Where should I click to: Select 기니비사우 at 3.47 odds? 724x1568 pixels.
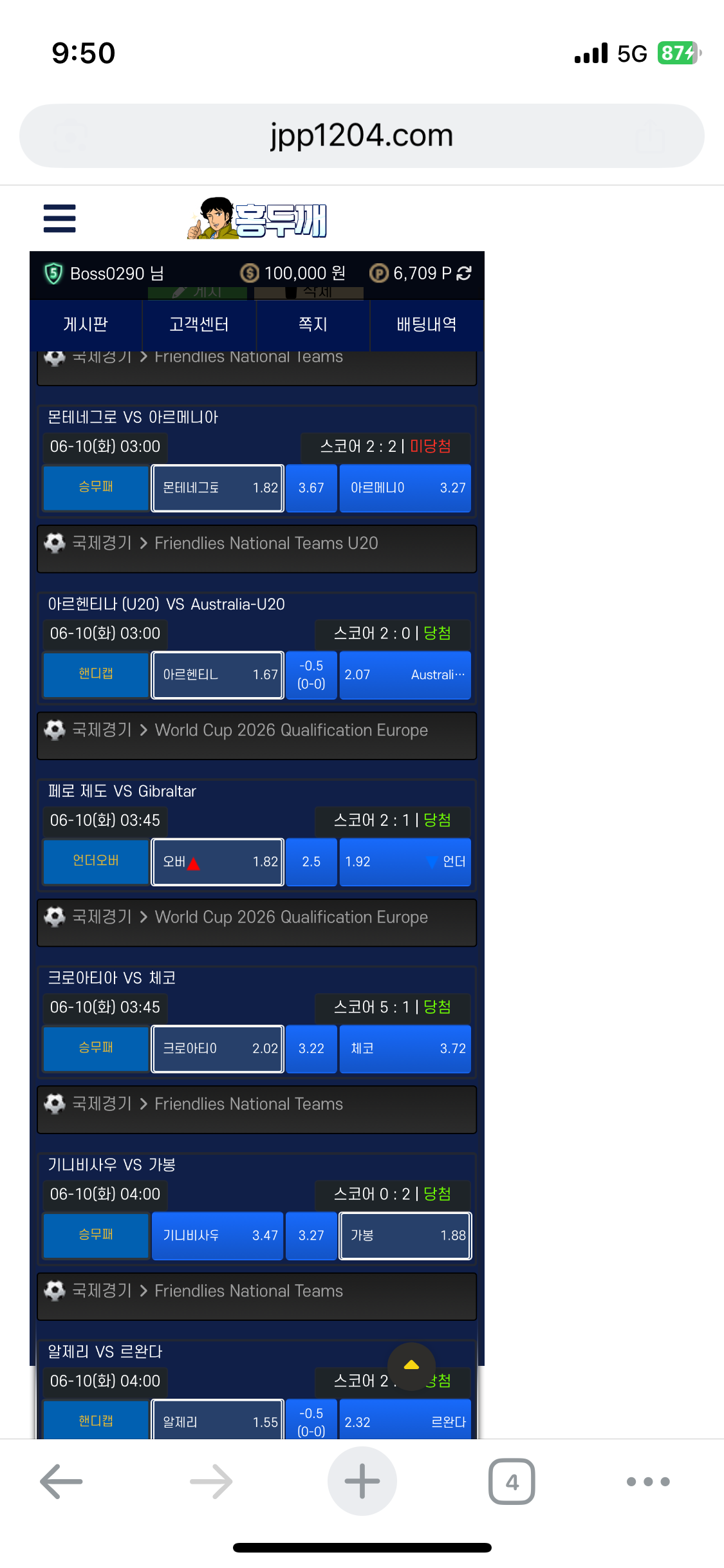218,1235
